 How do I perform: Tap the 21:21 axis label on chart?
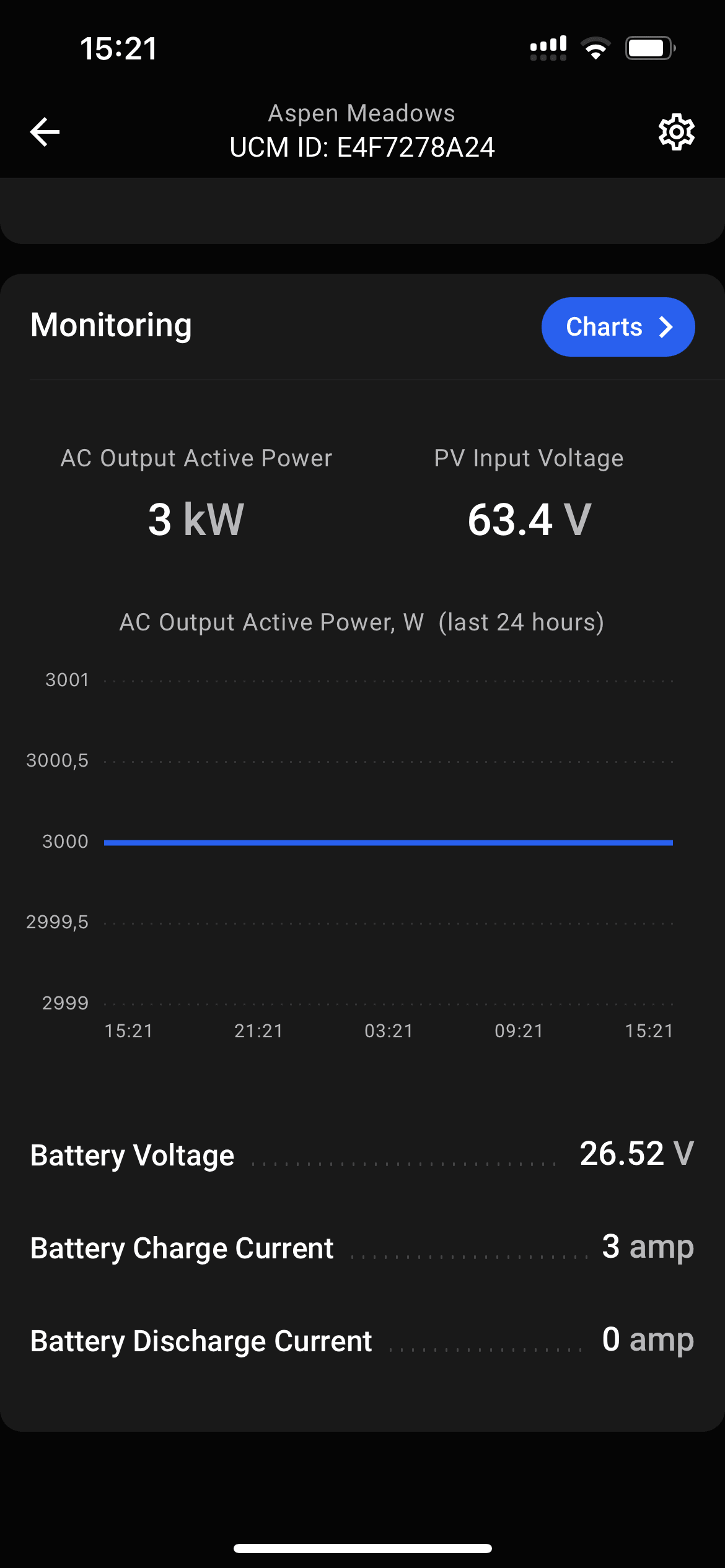tap(259, 1030)
